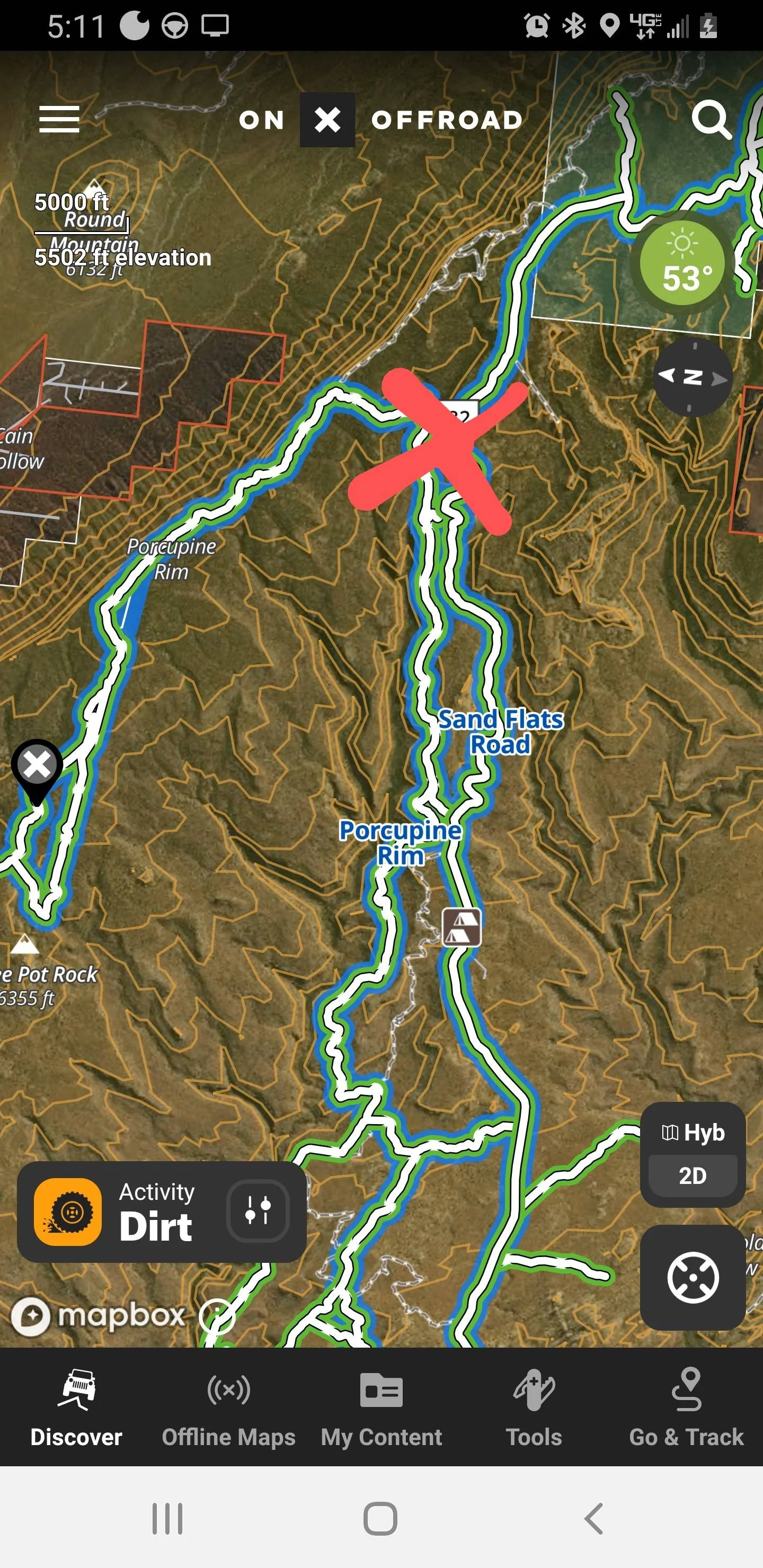This screenshot has height=1568, width=763.
Task: Open the hamburger menu
Action: pos(59,119)
